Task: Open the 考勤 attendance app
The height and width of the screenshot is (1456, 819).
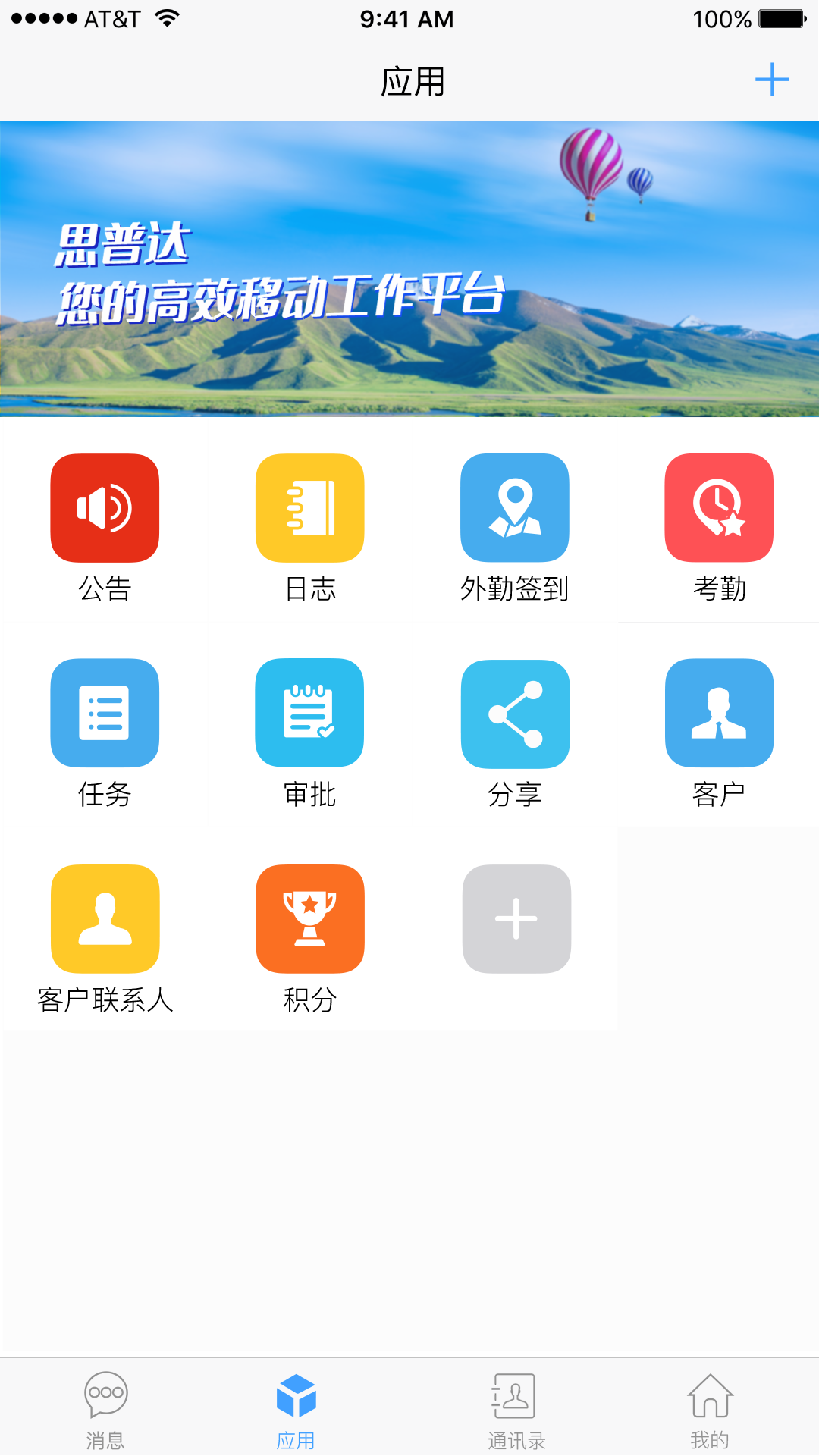Action: click(719, 508)
